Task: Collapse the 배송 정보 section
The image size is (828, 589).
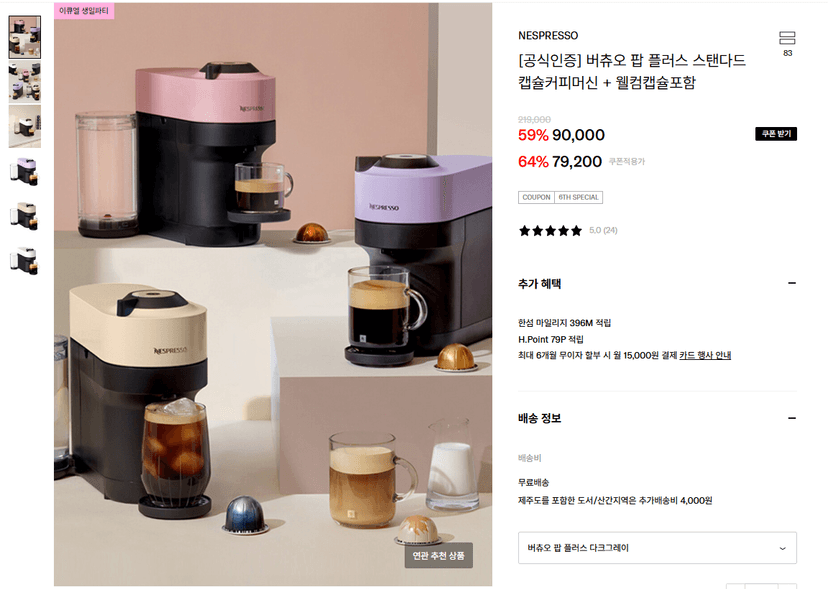Action: coord(792,418)
